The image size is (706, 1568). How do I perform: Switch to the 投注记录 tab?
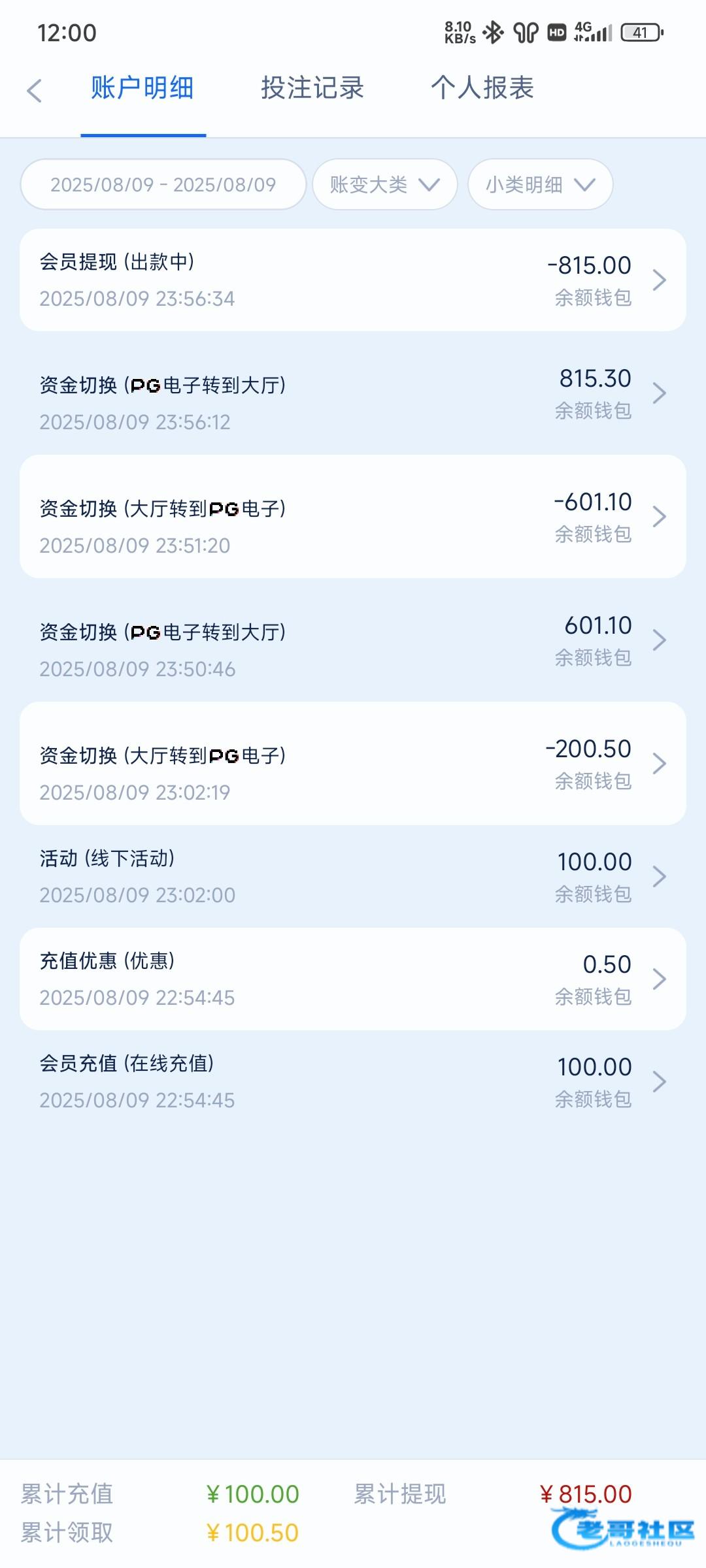coord(312,88)
